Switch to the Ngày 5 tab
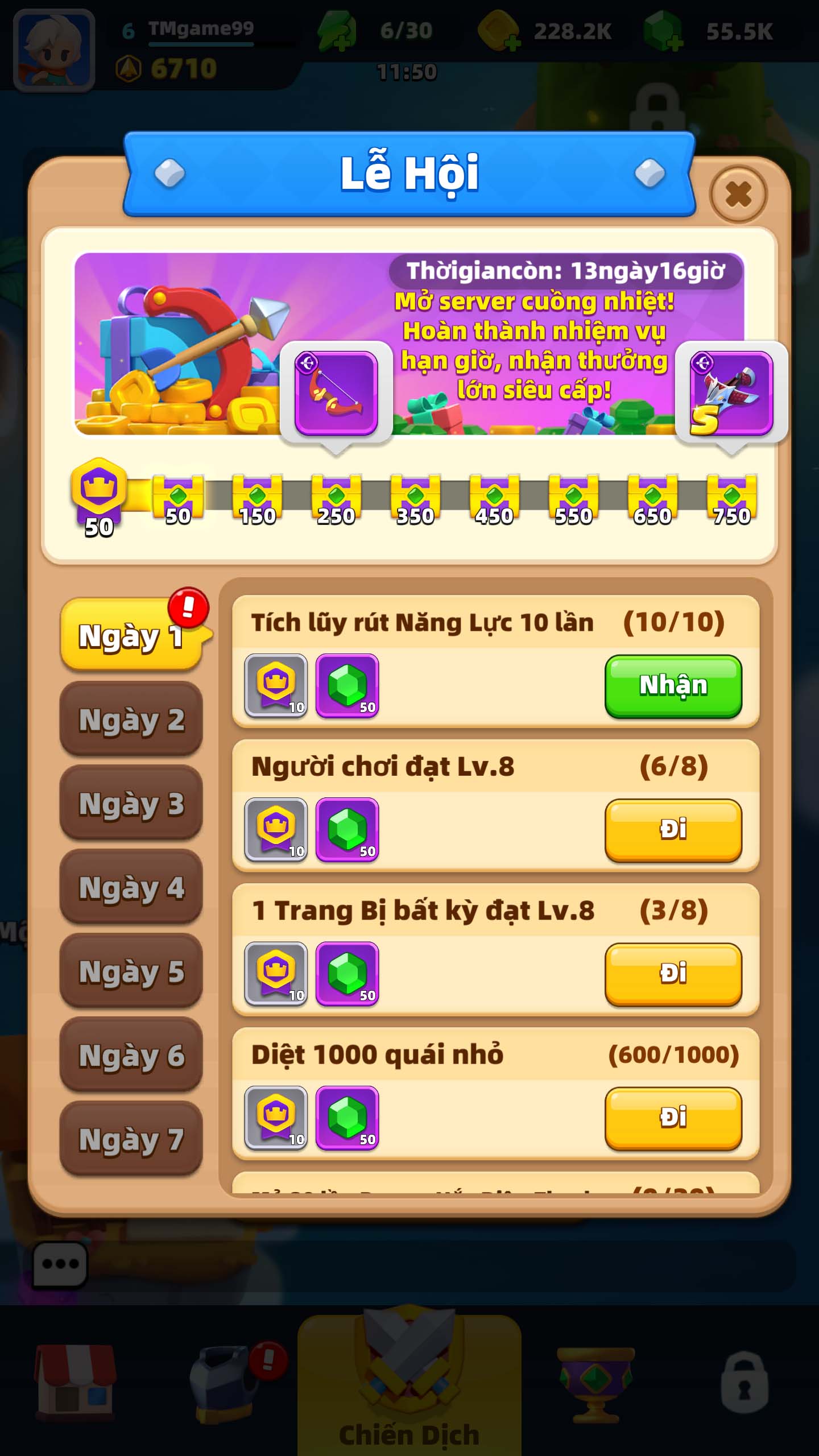819x1456 pixels. point(131,971)
